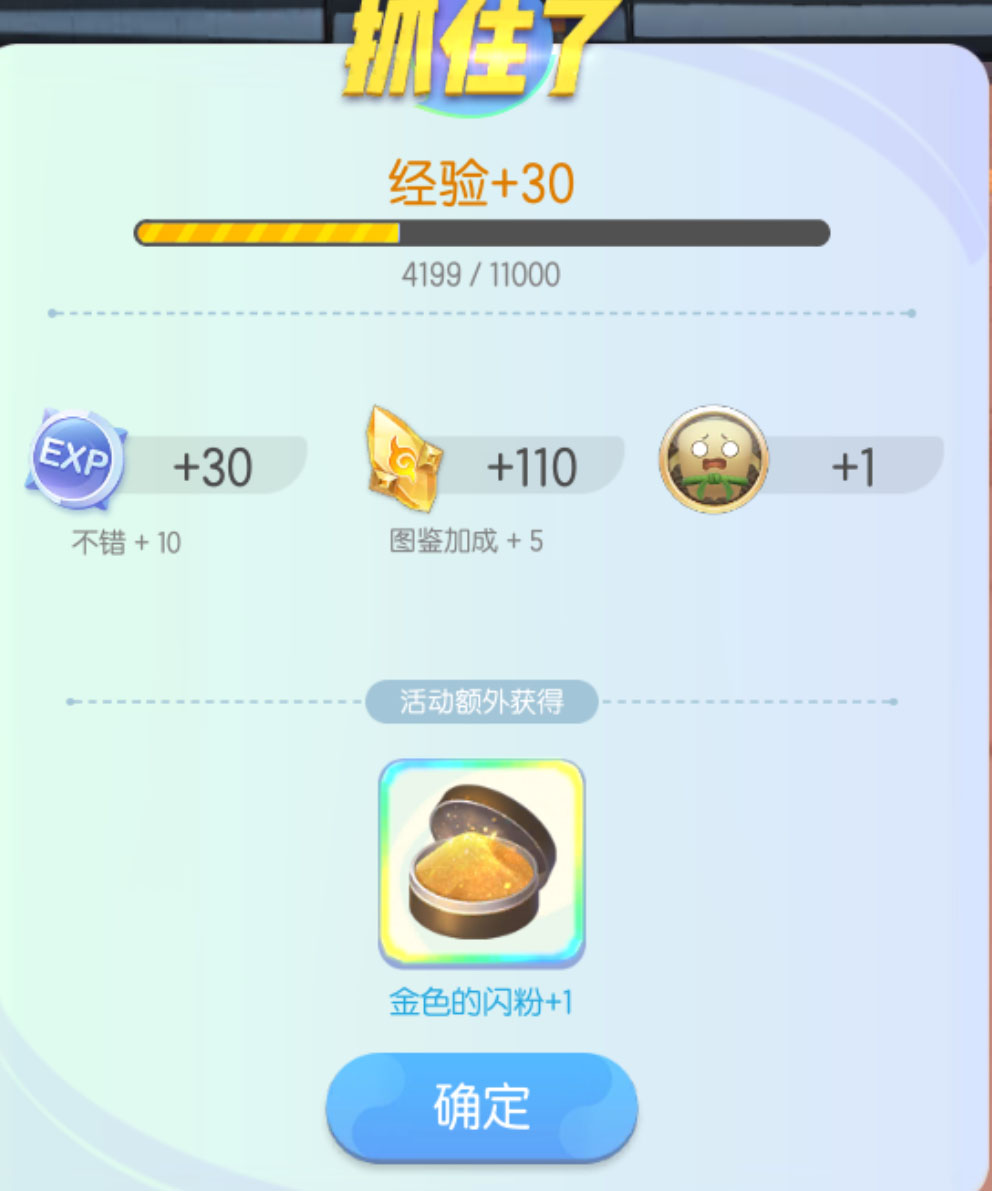Tap the 确定 confirm button
992x1191 pixels.
(x=481, y=1105)
